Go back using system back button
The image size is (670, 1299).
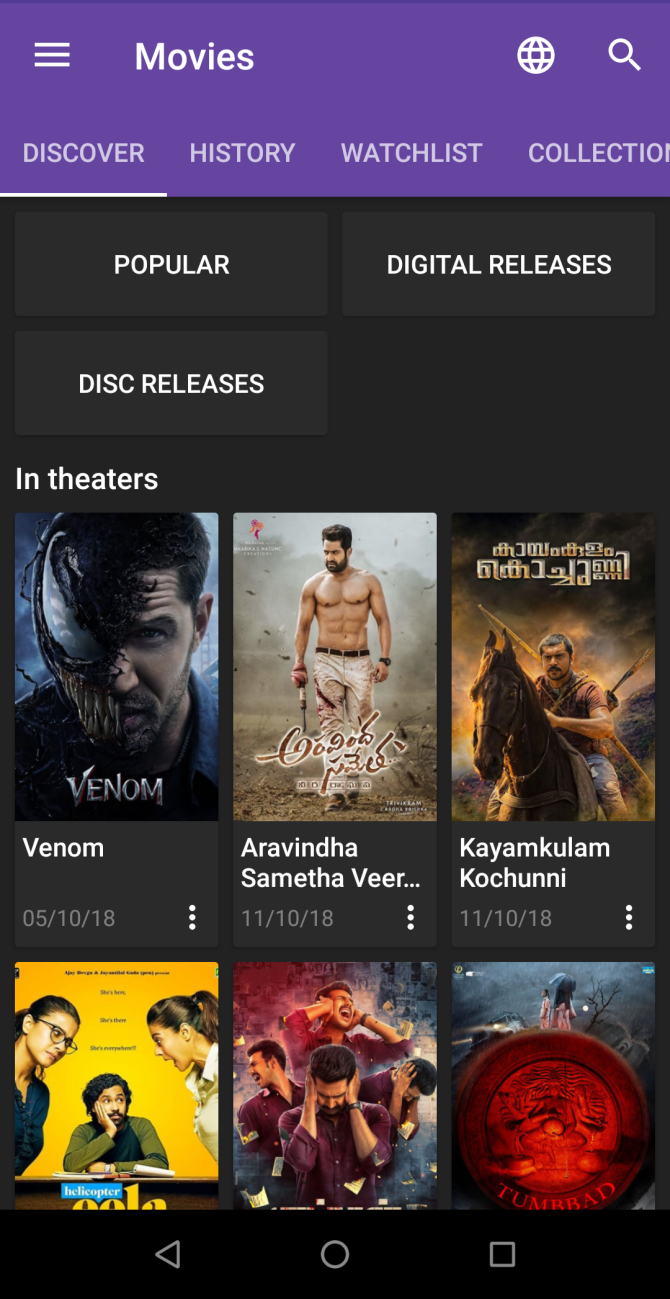(168, 1254)
